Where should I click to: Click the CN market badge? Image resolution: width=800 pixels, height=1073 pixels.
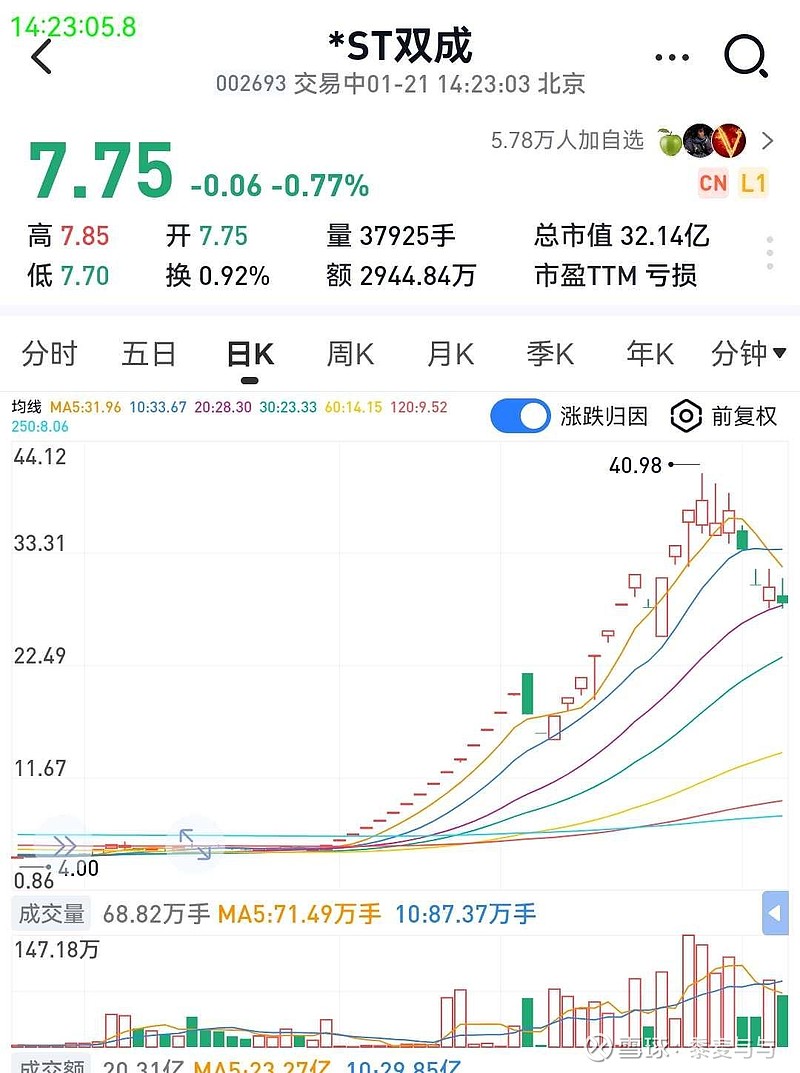click(714, 184)
